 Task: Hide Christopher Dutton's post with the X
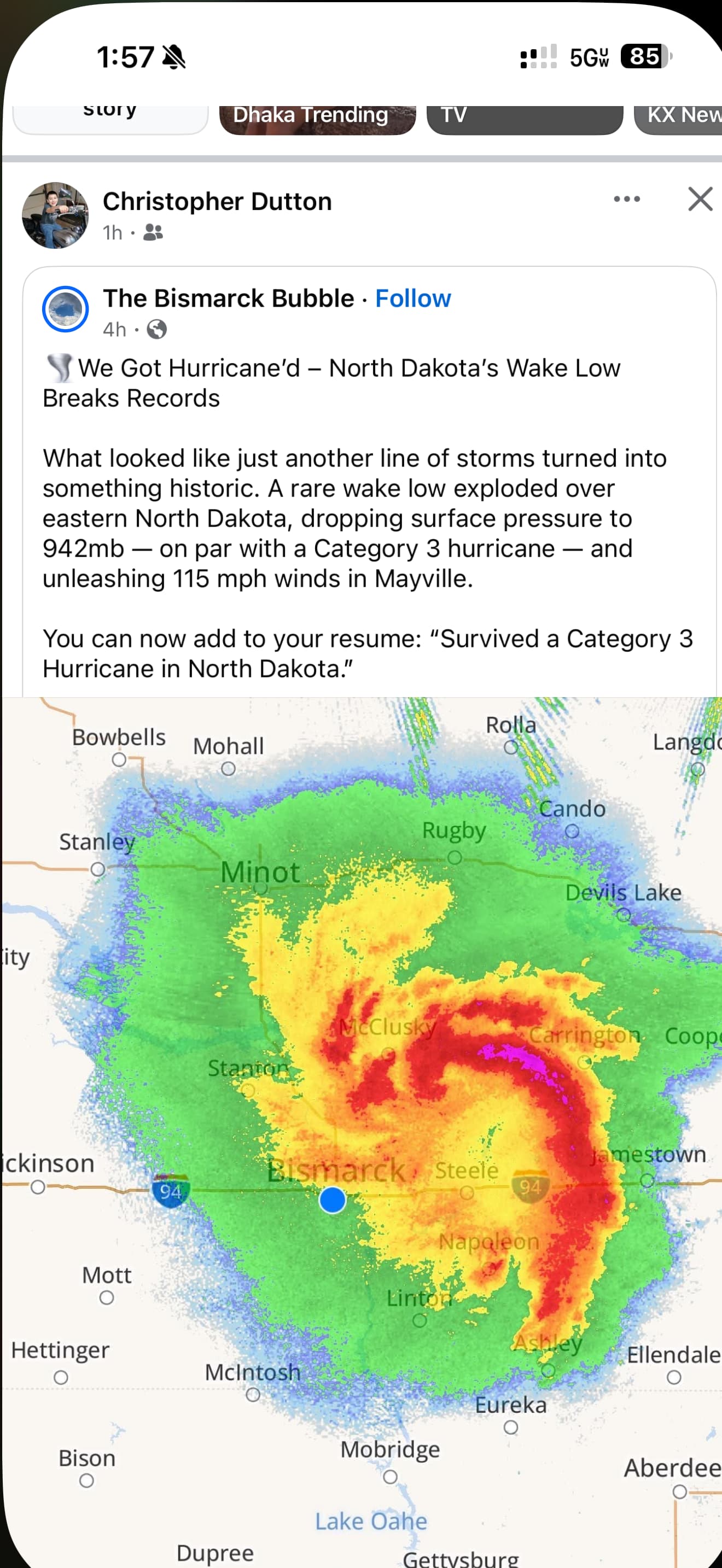click(700, 199)
